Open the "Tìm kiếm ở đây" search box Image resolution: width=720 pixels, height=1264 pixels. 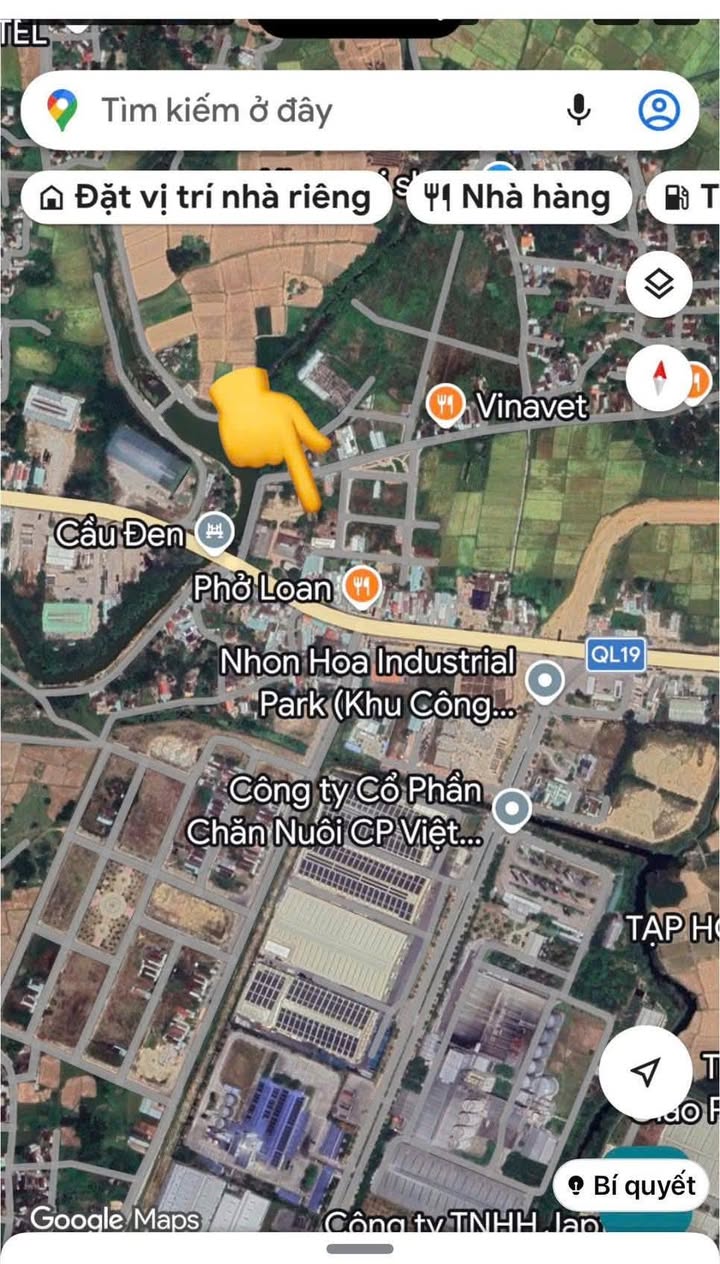[300, 110]
